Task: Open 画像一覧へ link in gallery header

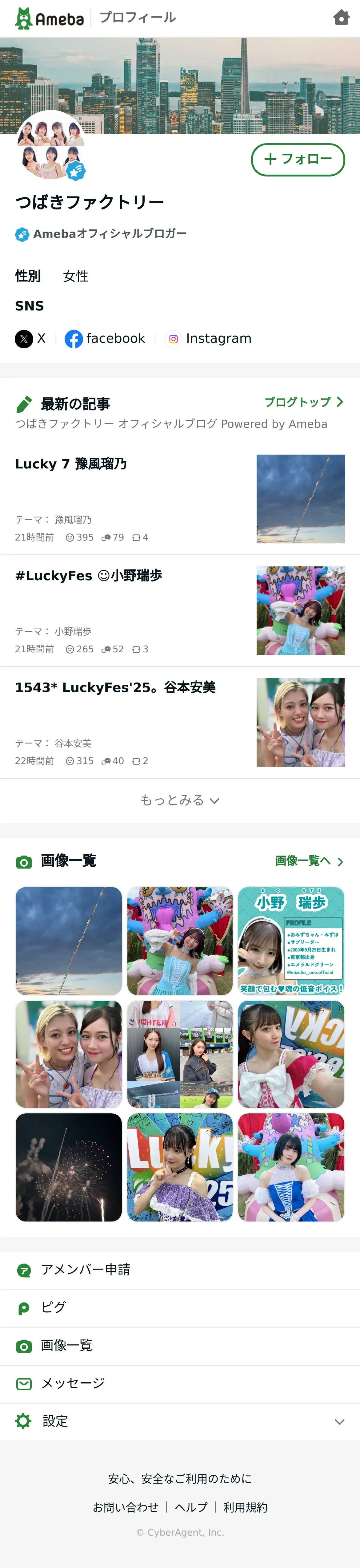Action: tap(309, 861)
